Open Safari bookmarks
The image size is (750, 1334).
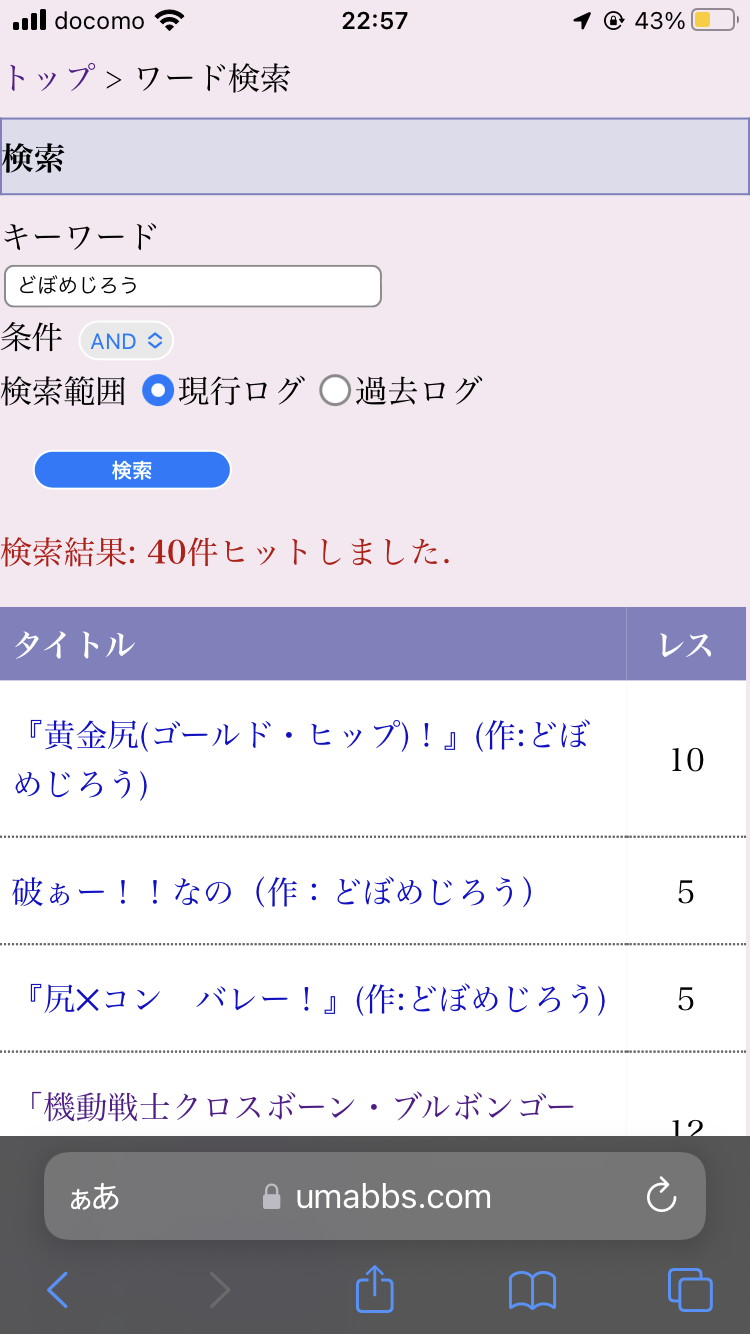click(x=532, y=1290)
